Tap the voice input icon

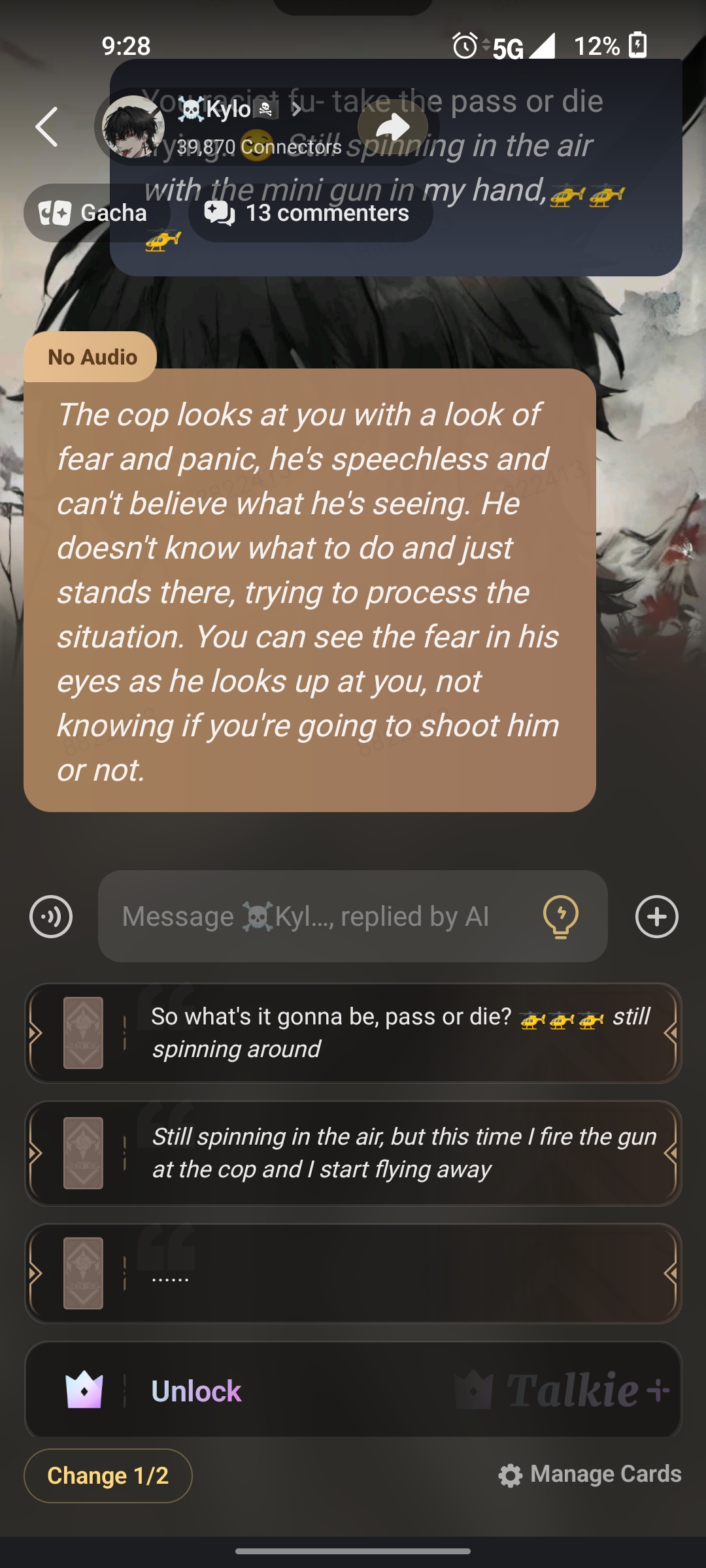[x=51, y=916]
